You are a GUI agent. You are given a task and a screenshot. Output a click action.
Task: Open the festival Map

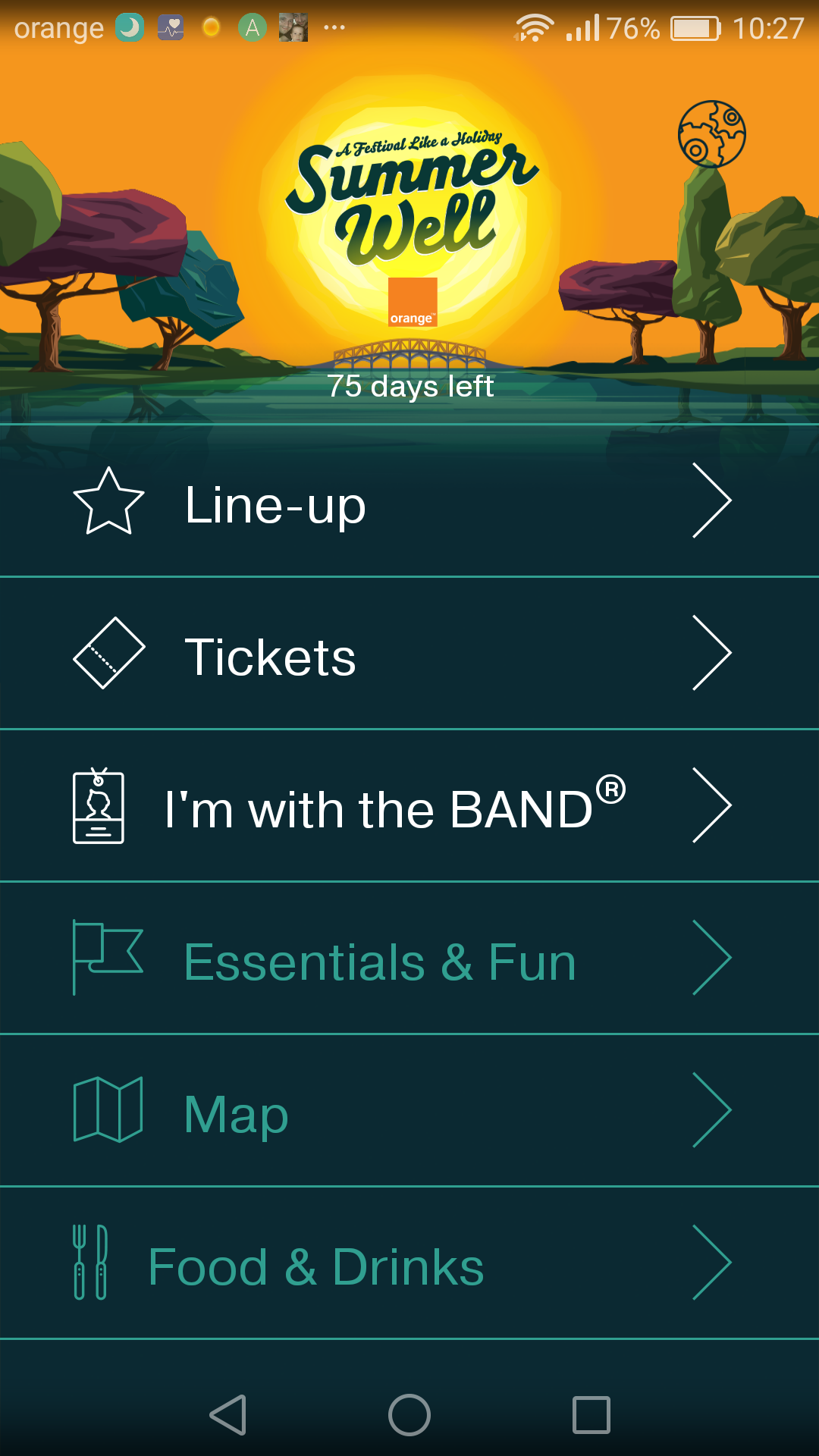coord(409,1111)
